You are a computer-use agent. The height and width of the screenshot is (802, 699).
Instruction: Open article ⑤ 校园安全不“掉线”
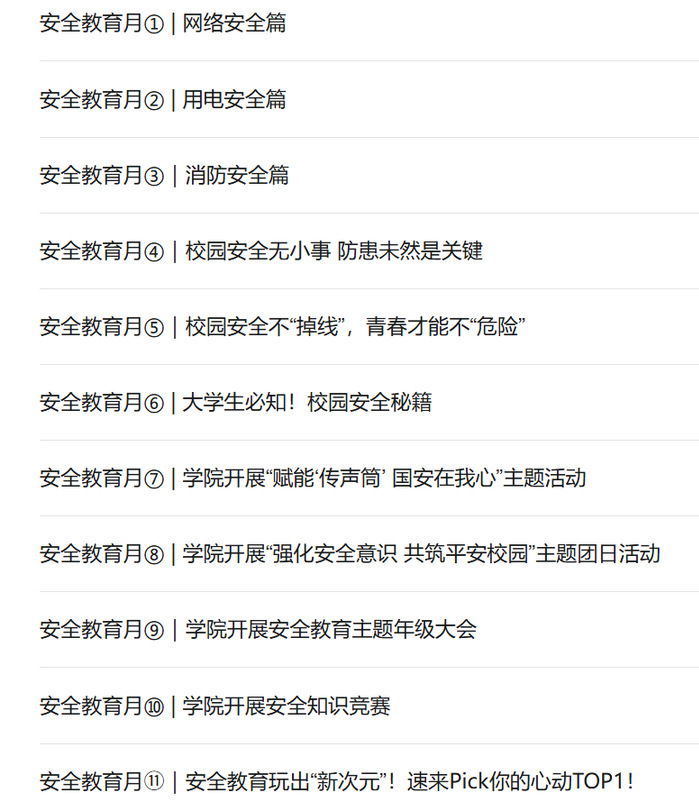283,327
